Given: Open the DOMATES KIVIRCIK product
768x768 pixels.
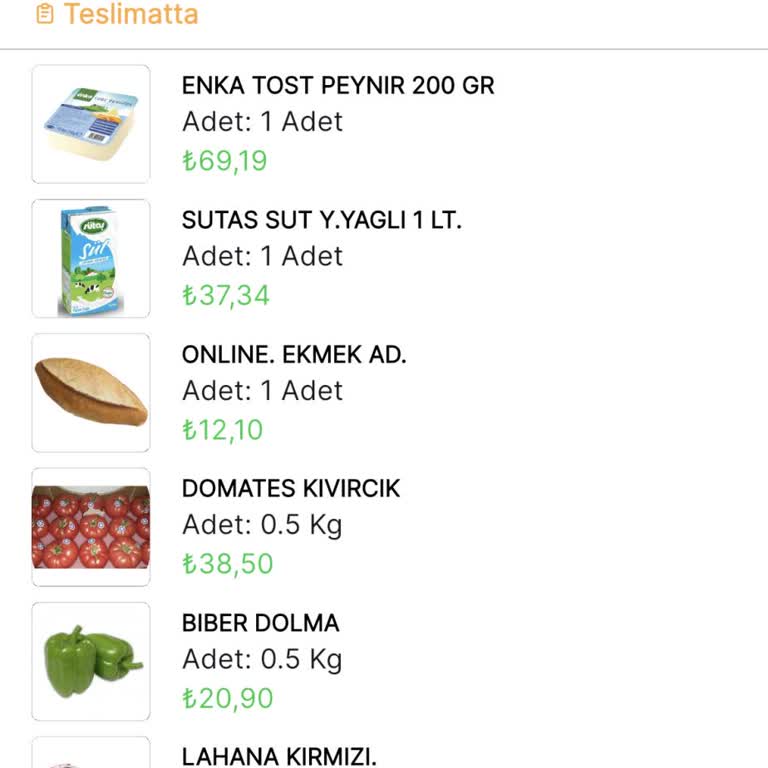Looking at the screenshot, I should [290, 489].
